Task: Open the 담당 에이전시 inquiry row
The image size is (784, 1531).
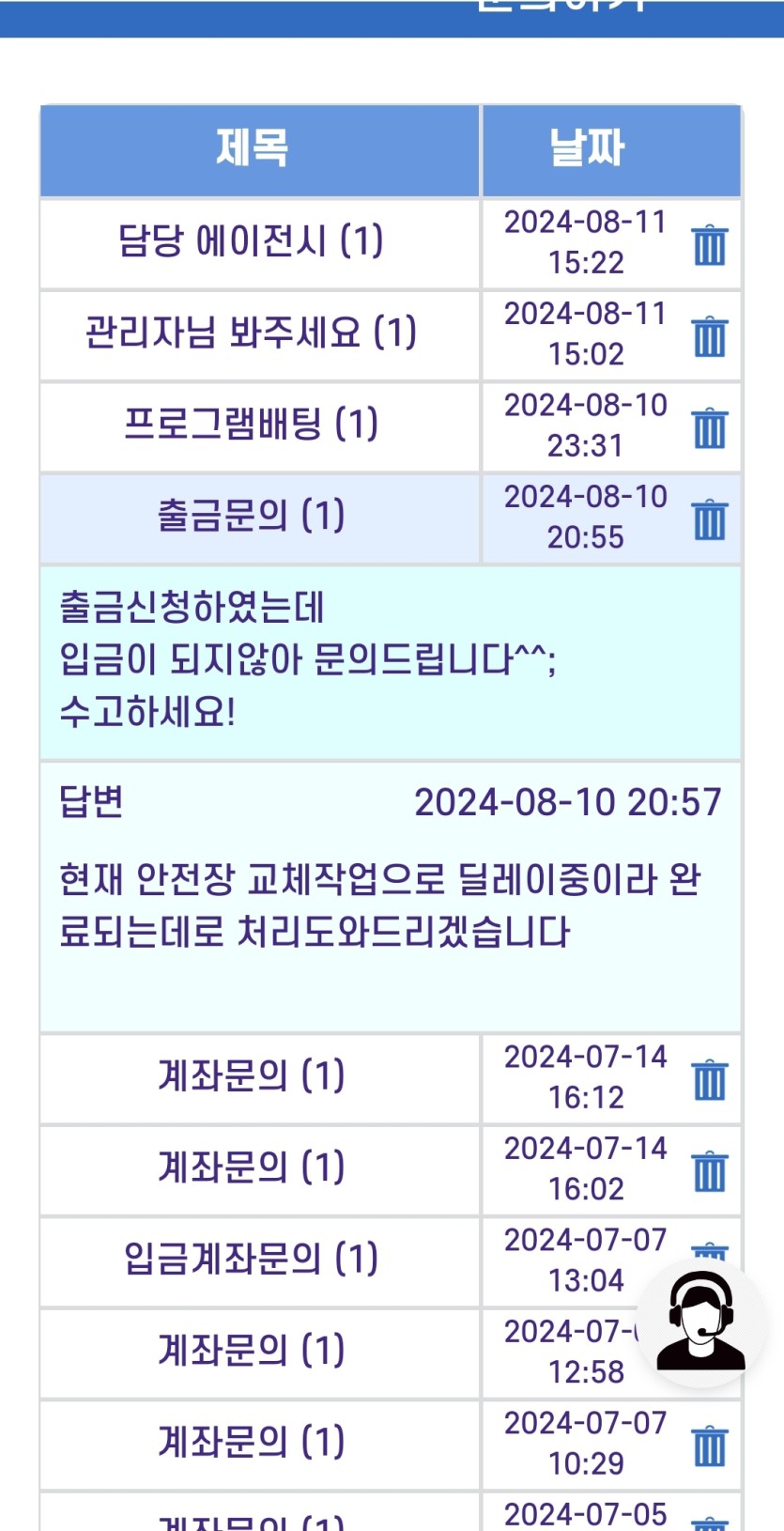Action: (251, 241)
